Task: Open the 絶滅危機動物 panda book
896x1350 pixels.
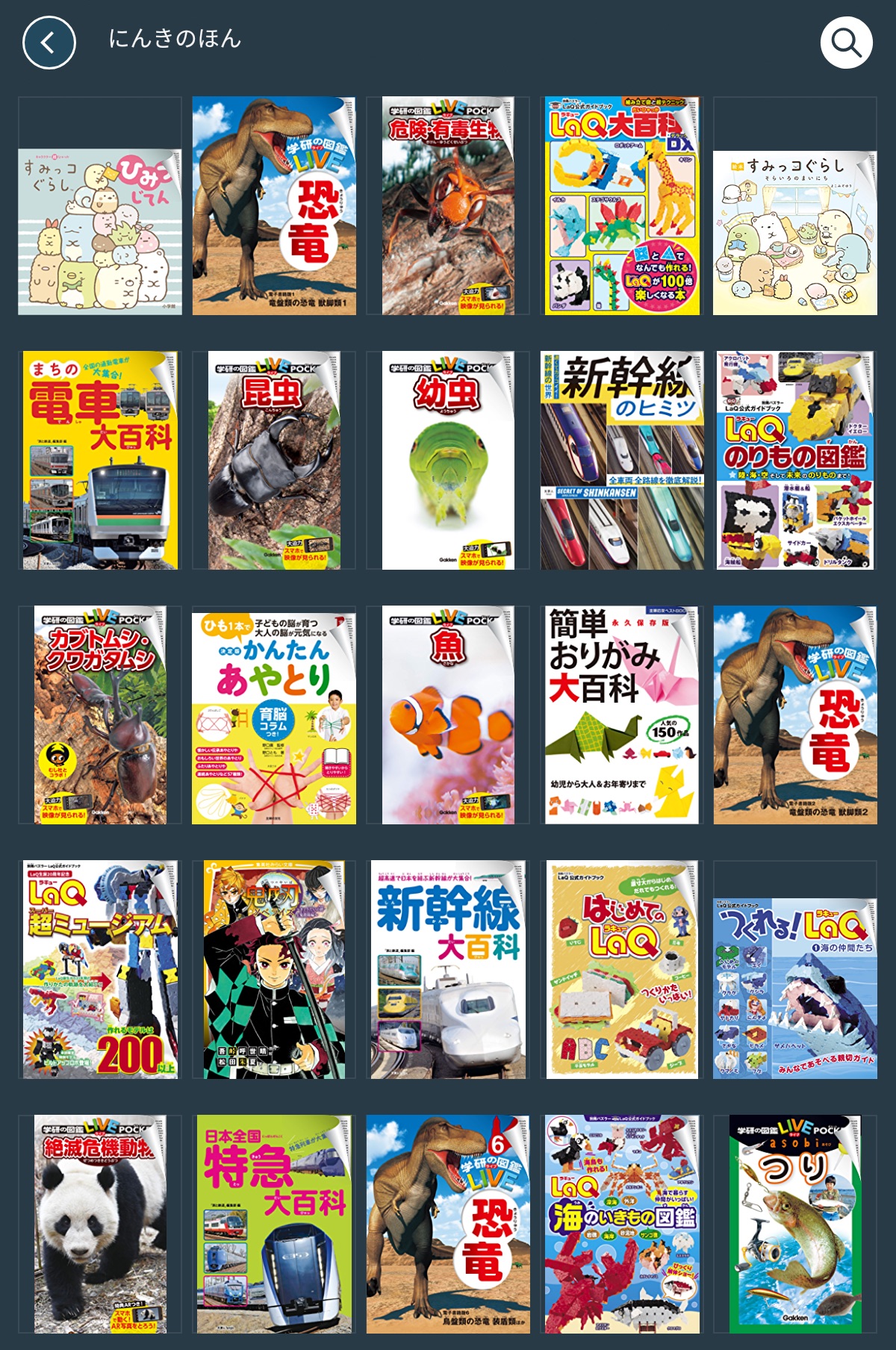Action: (x=100, y=1225)
